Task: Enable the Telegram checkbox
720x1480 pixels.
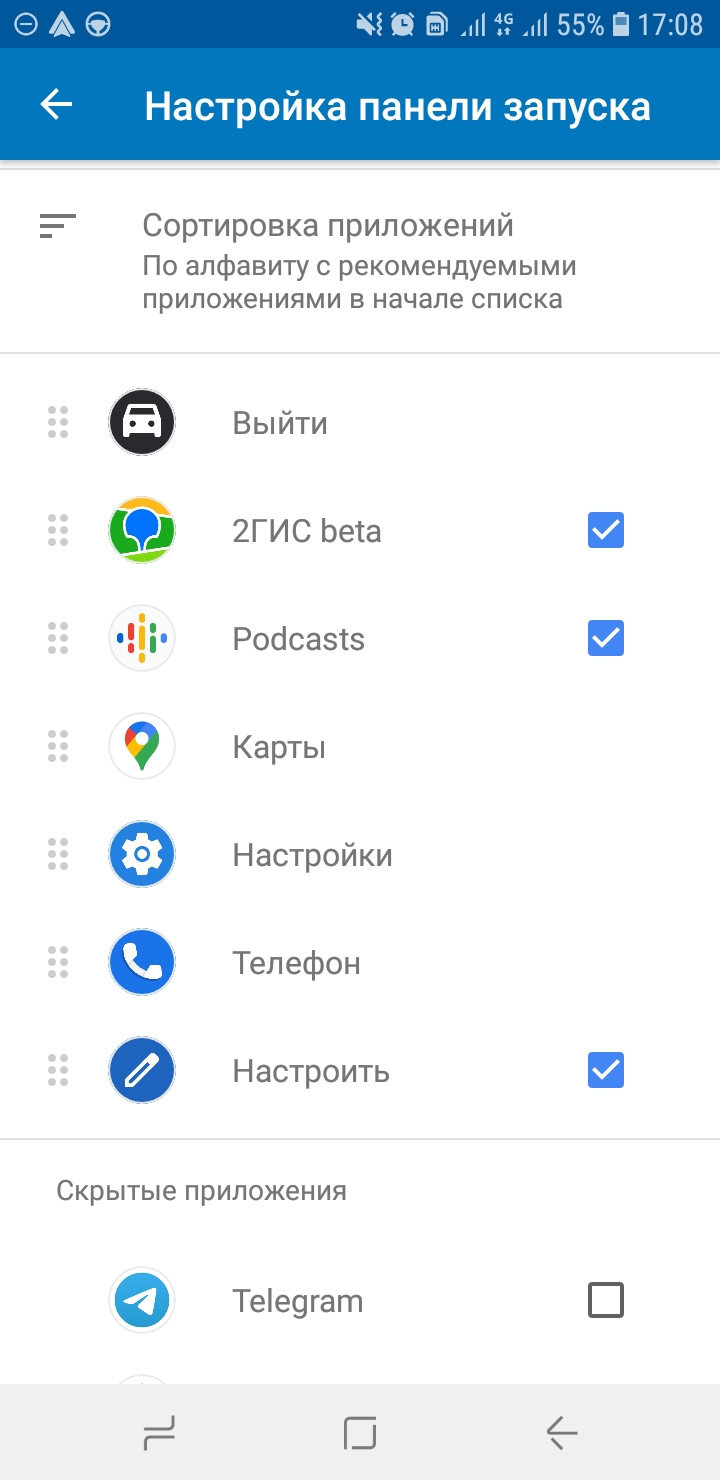Action: tap(605, 1301)
